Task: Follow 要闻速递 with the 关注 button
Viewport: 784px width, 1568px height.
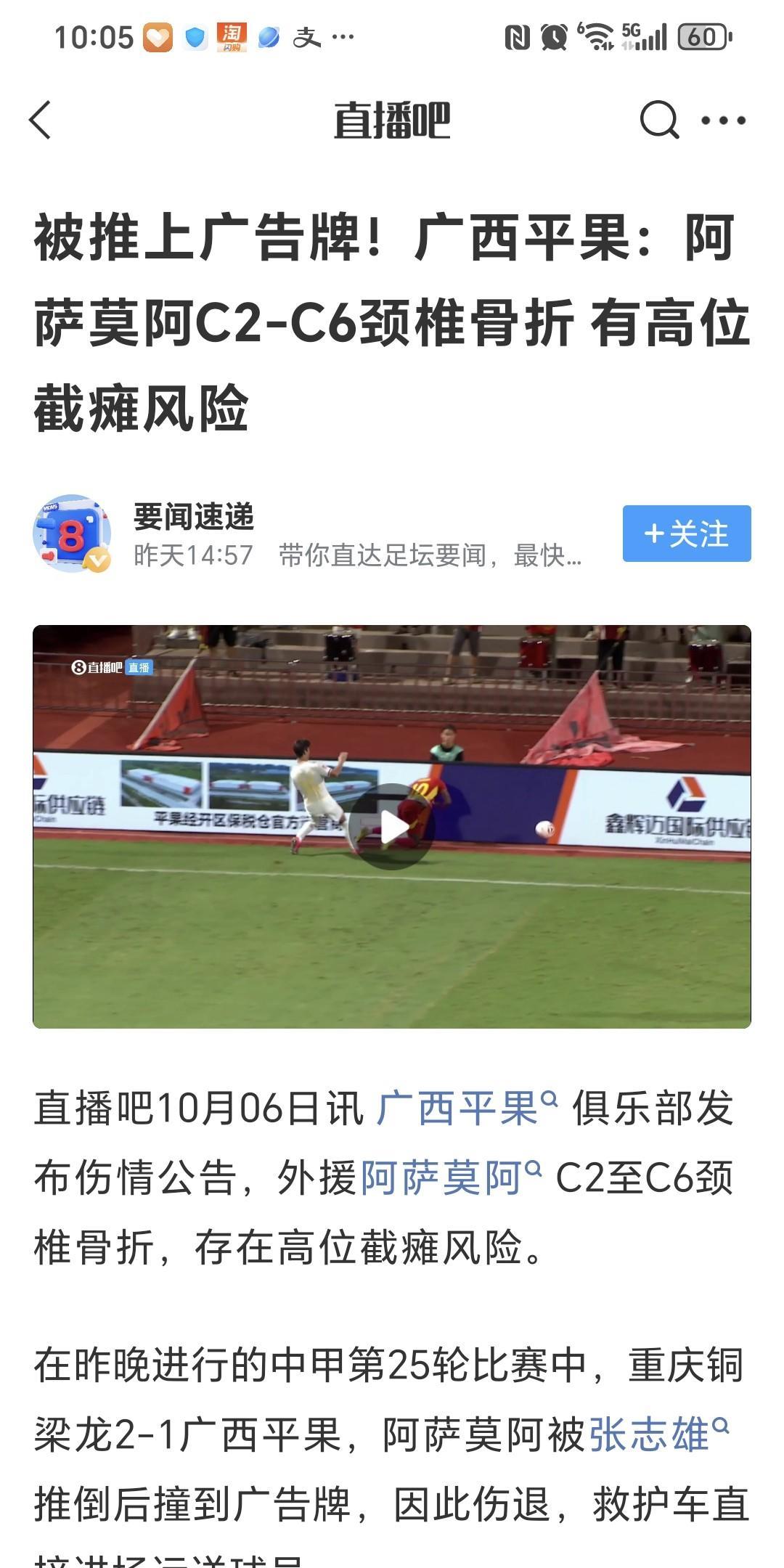Action: (x=686, y=534)
